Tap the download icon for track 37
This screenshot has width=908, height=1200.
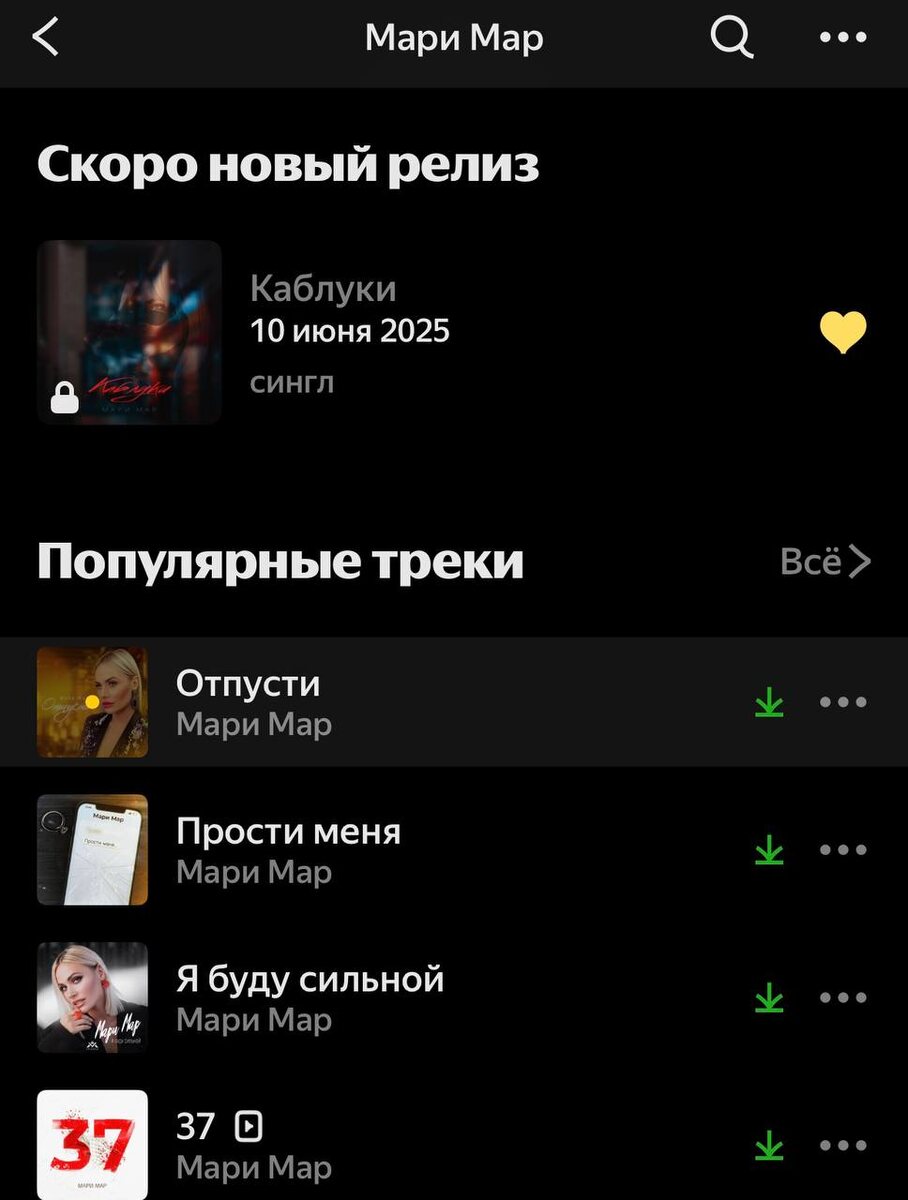(x=769, y=1146)
